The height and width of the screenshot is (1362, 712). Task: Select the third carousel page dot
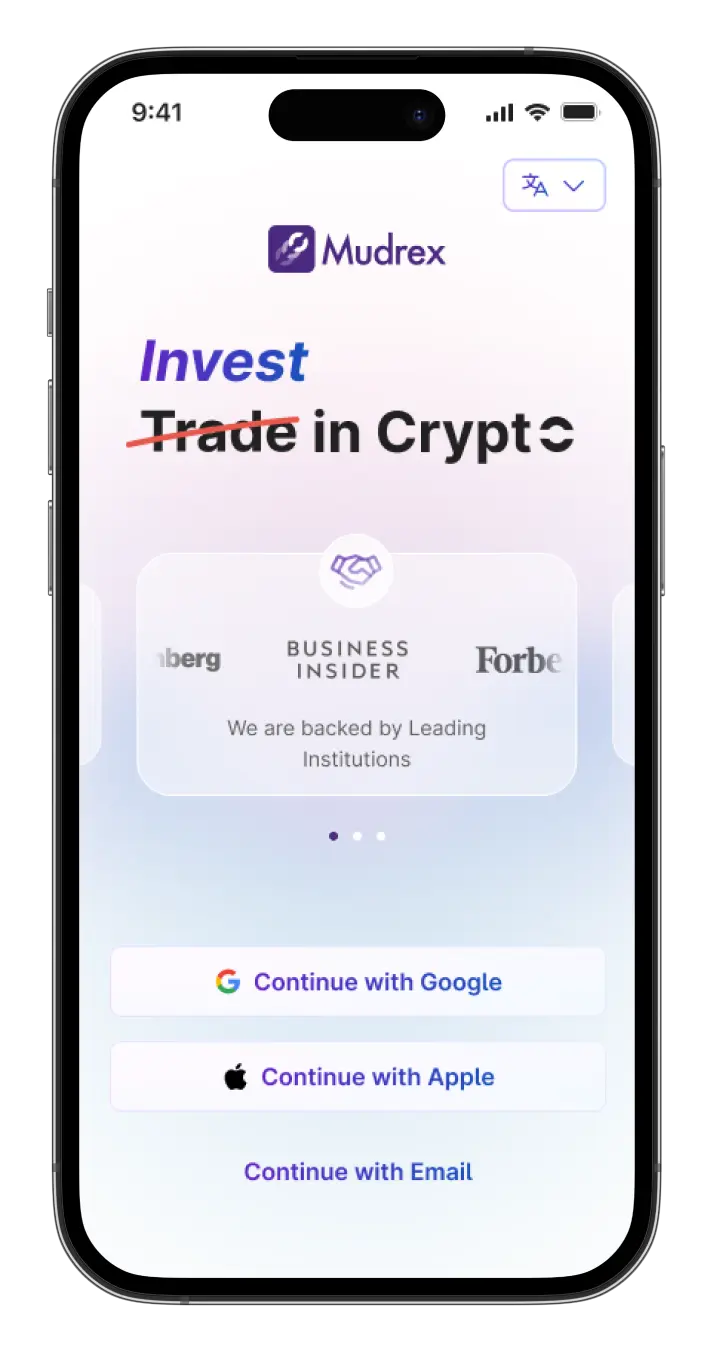click(381, 836)
